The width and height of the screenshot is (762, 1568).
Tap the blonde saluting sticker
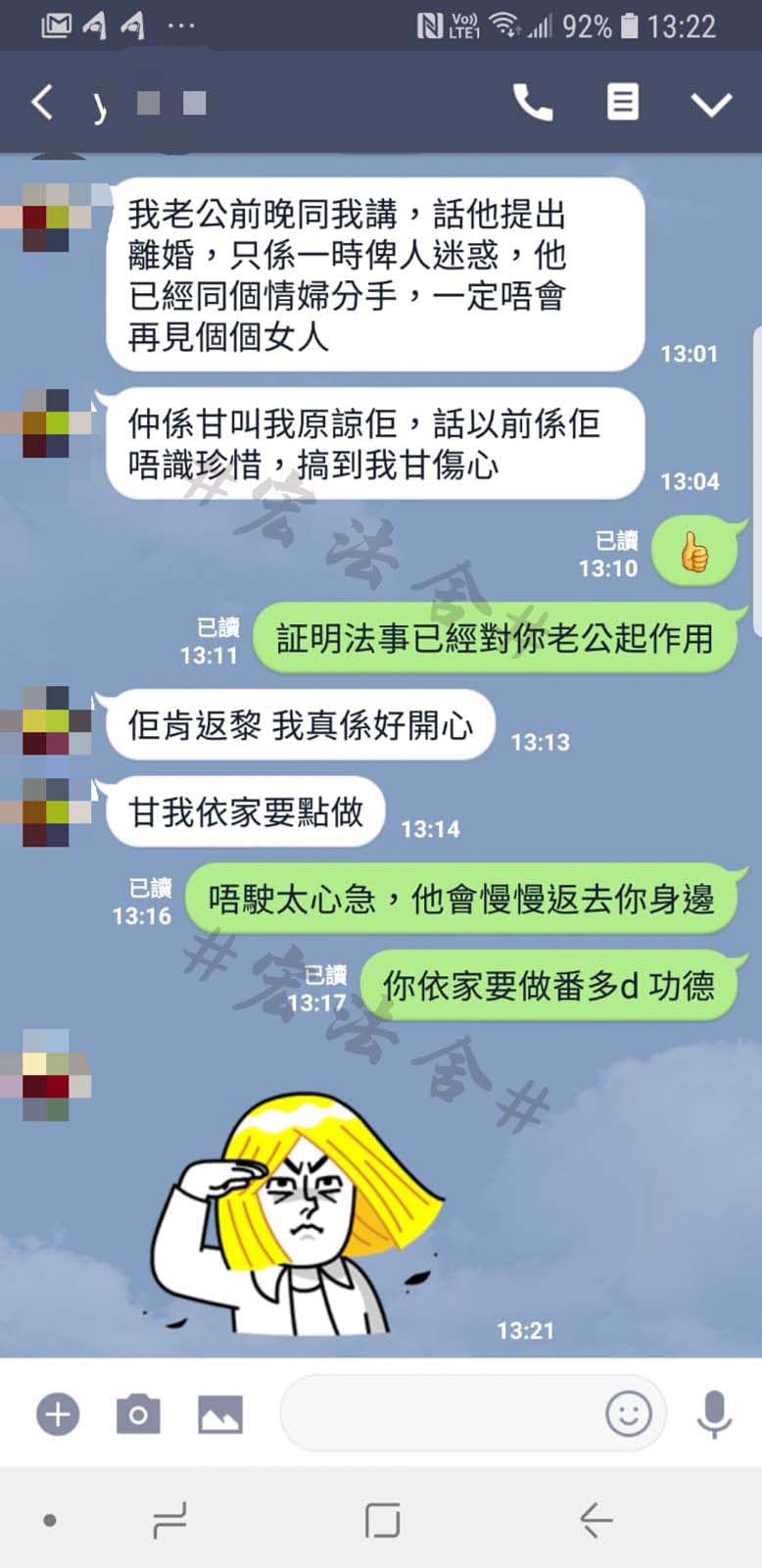click(299, 1215)
